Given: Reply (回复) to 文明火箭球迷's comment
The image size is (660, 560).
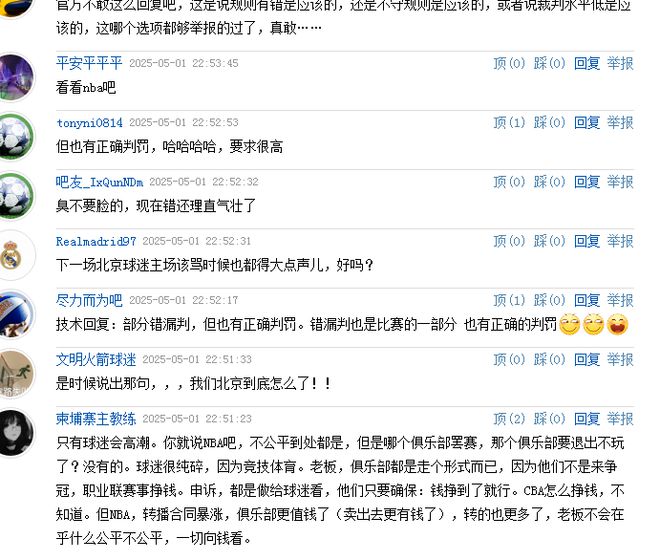Looking at the screenshot, I should 587,359.
